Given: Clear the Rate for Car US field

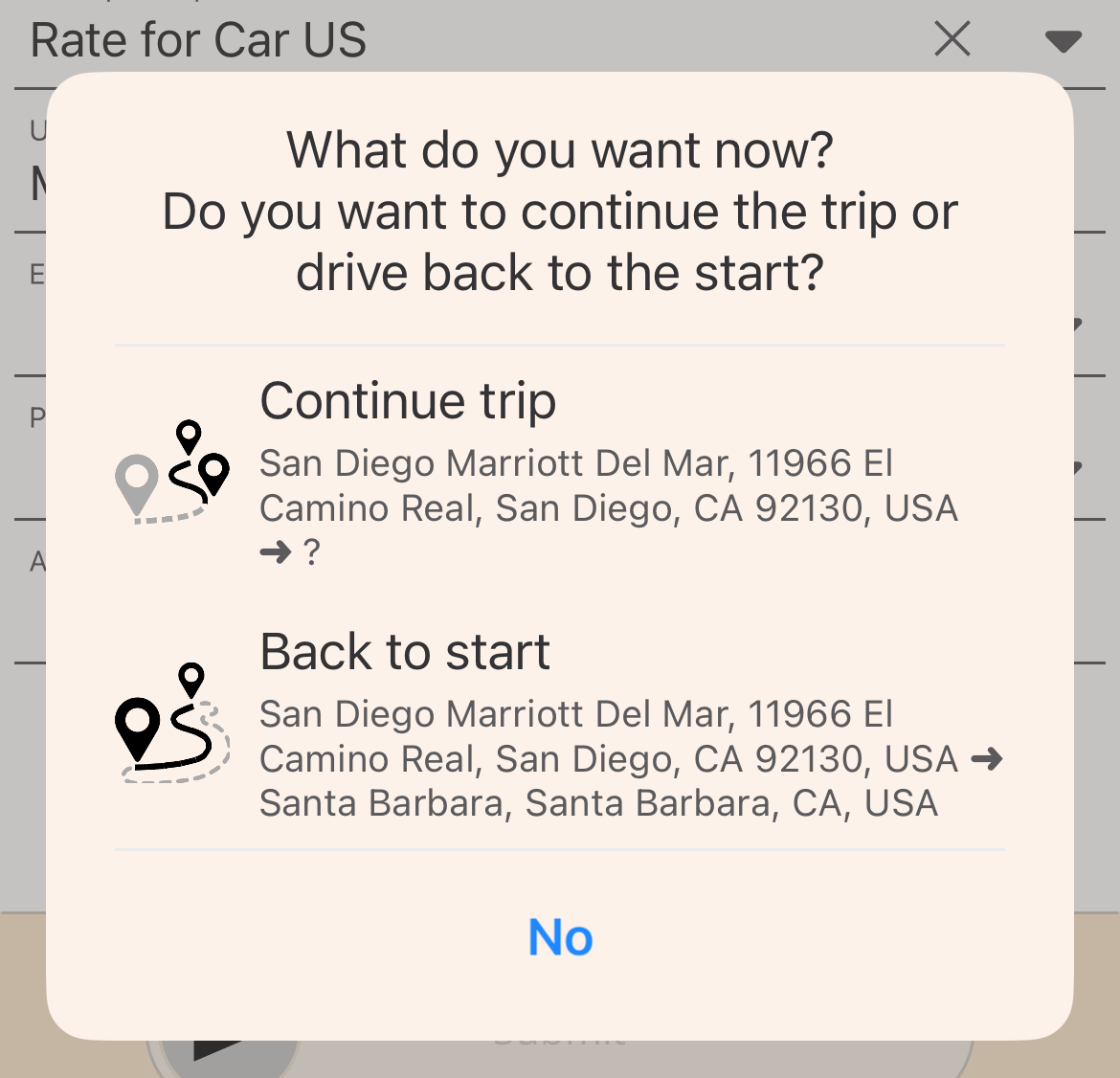Looking at the screenshot, I should pyautogui.click(x=952, y=40).
